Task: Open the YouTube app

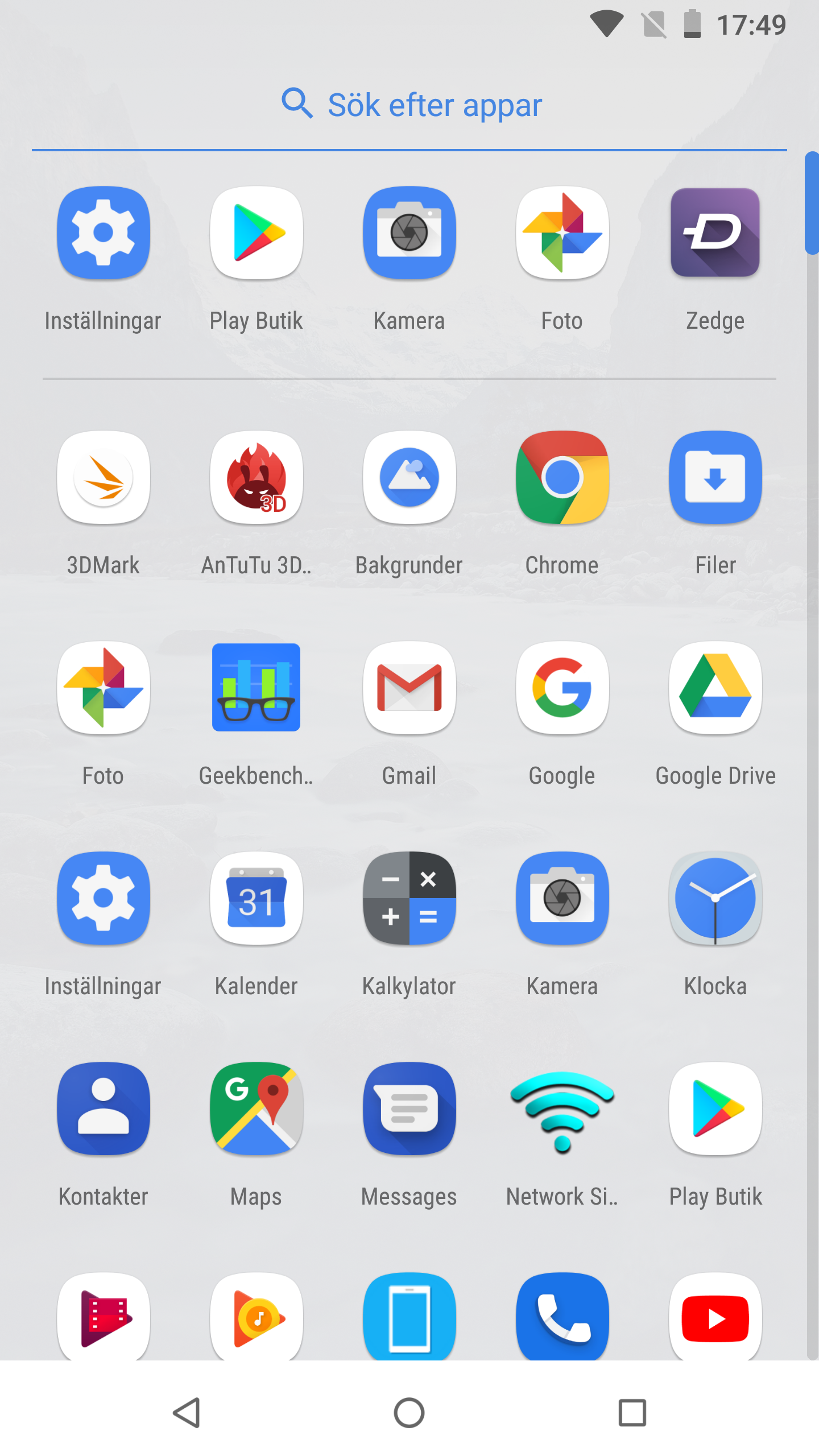Action: click(x=715, y=1316)
